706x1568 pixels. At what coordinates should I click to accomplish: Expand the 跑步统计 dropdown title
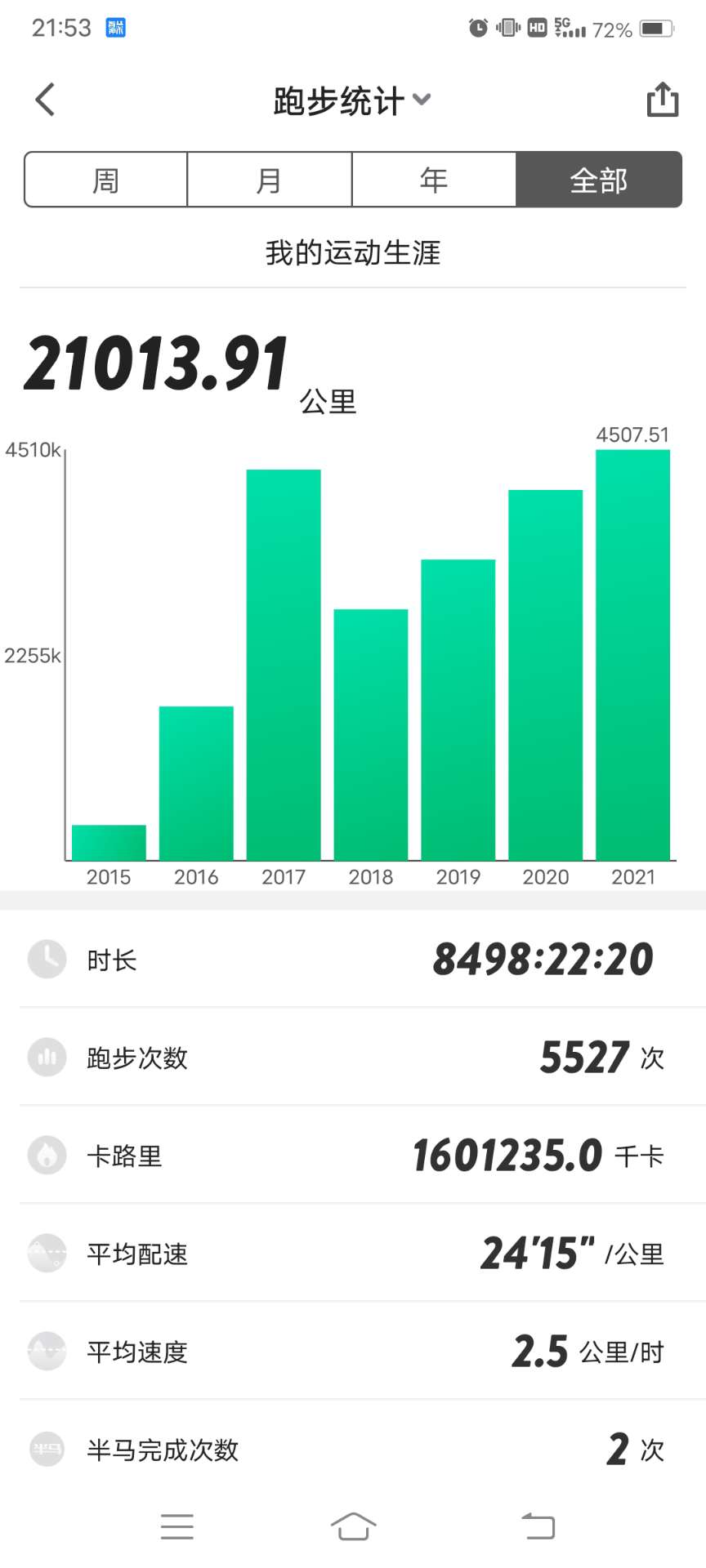pos(352,100)
